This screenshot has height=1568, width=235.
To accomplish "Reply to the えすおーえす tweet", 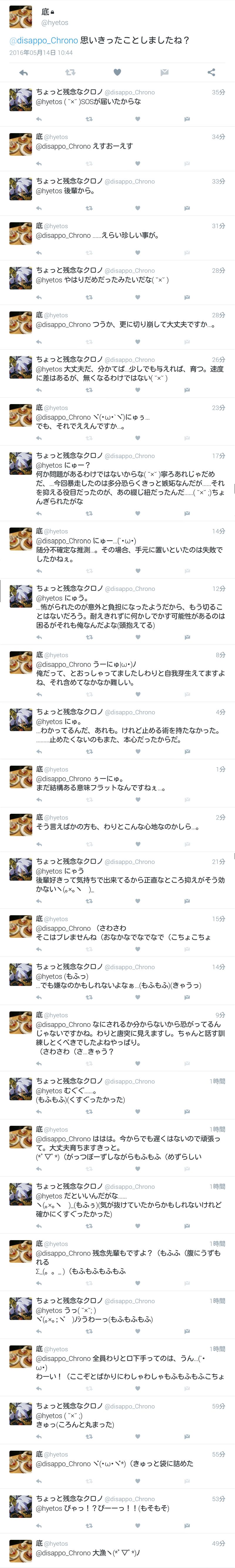I will click(x=39, y=163).
